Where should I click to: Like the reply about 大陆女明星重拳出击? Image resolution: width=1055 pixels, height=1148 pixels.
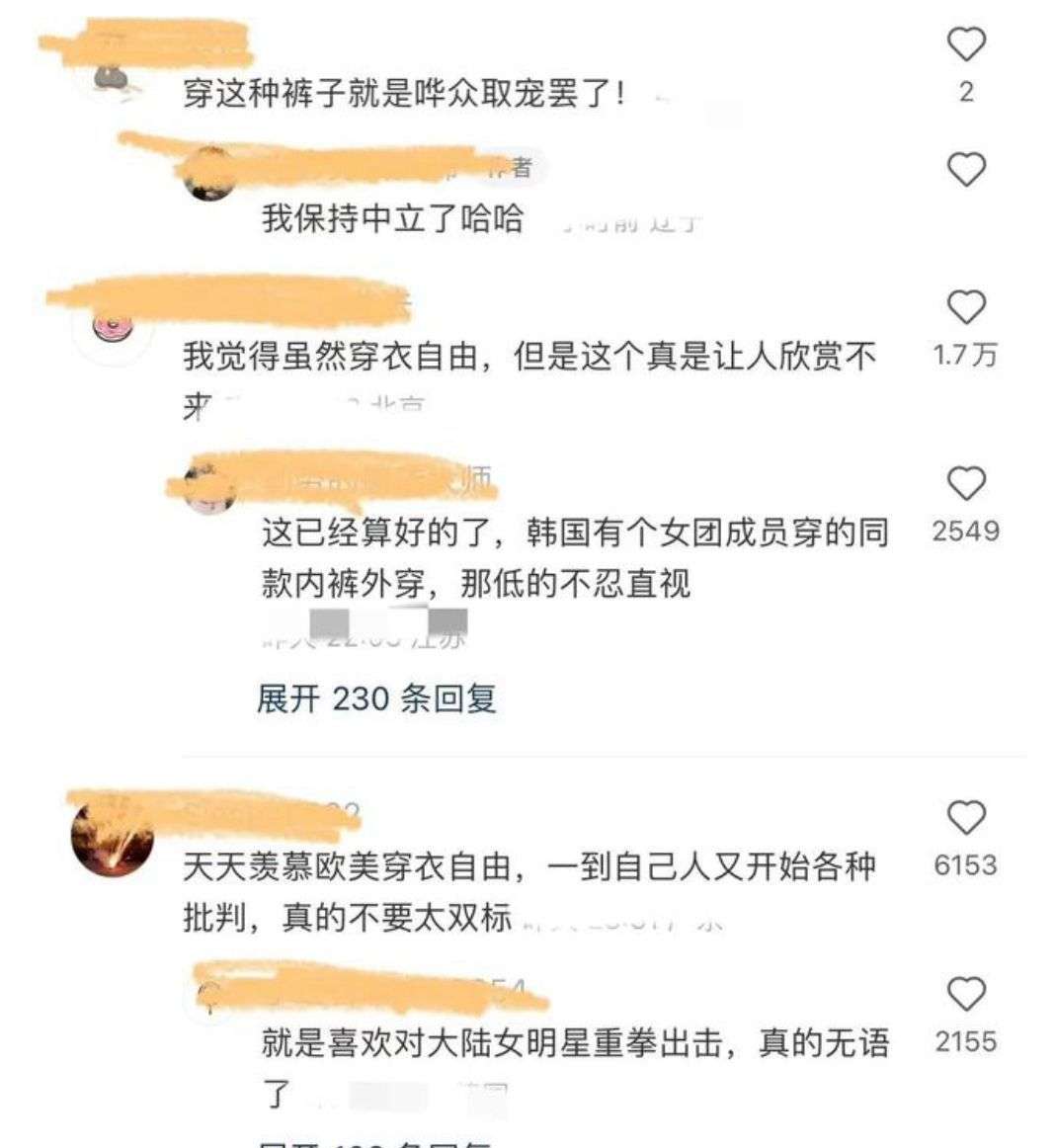click(x=966, y=994)
